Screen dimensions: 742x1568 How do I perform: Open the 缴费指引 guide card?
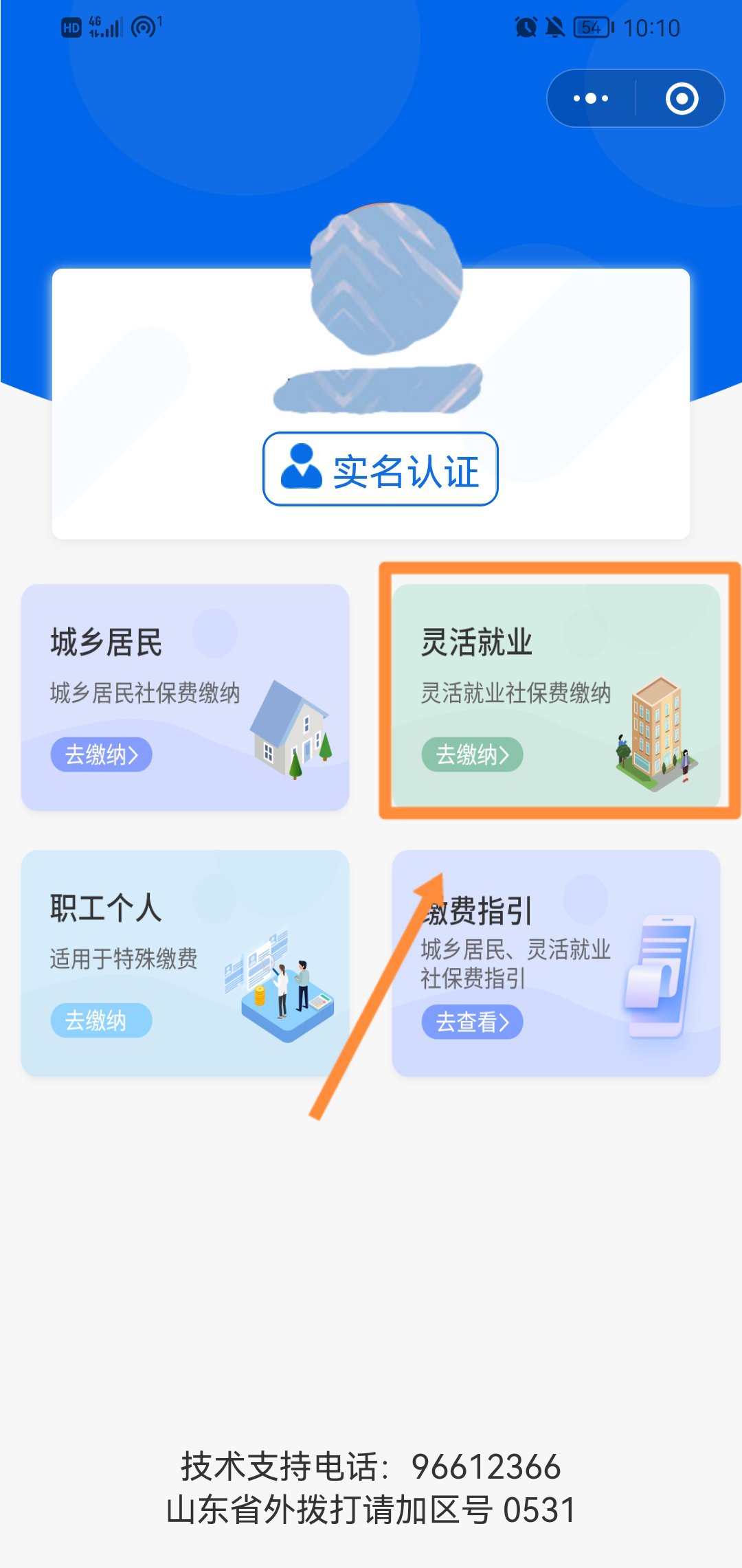[556, 963]
